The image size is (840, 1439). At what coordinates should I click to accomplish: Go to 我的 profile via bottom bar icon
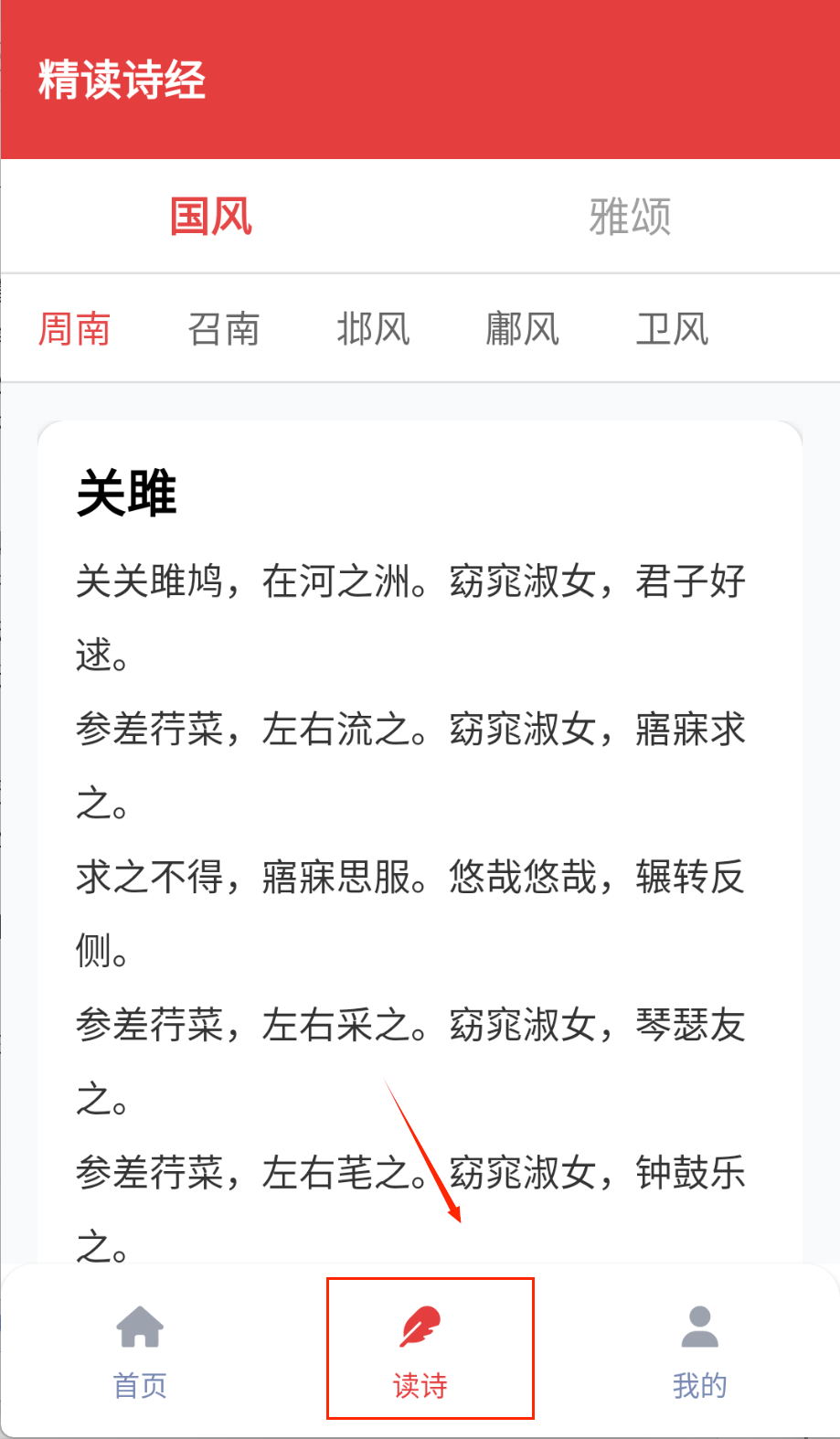(x=697, y=1348)
